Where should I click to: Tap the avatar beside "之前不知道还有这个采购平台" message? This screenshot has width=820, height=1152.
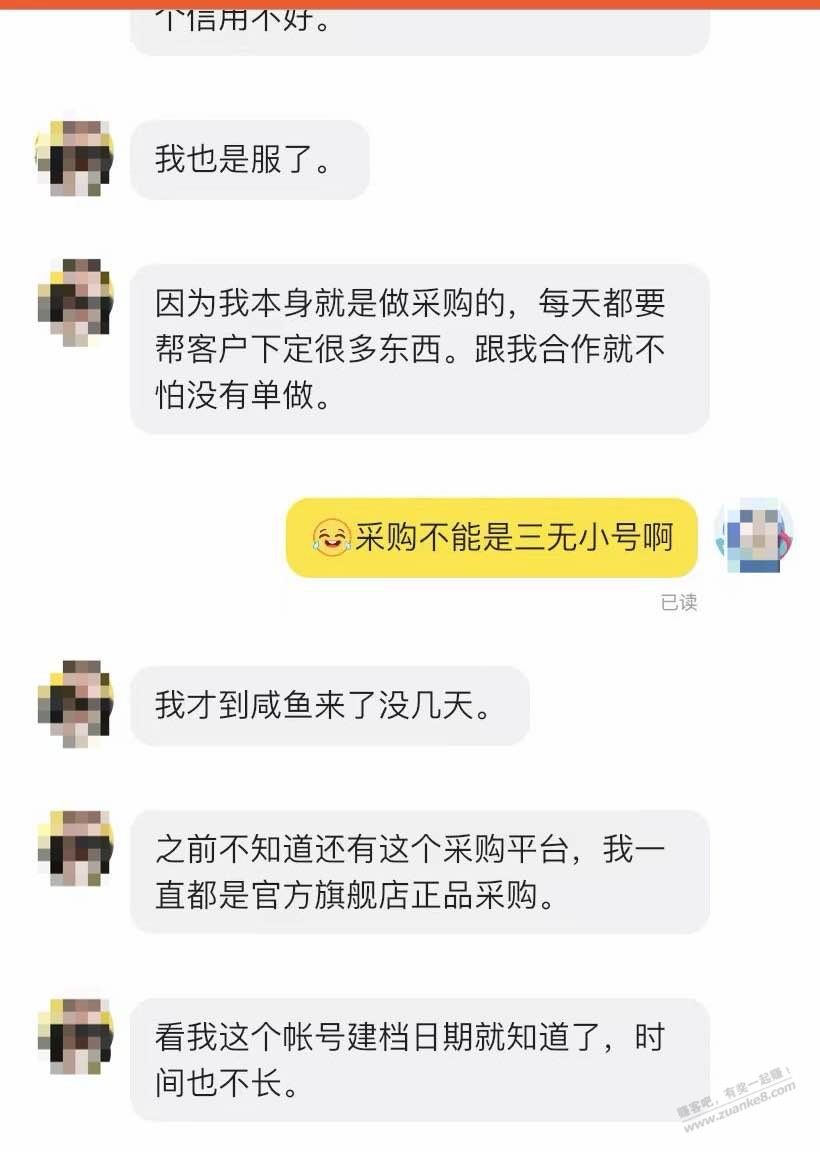click(75, 848)
